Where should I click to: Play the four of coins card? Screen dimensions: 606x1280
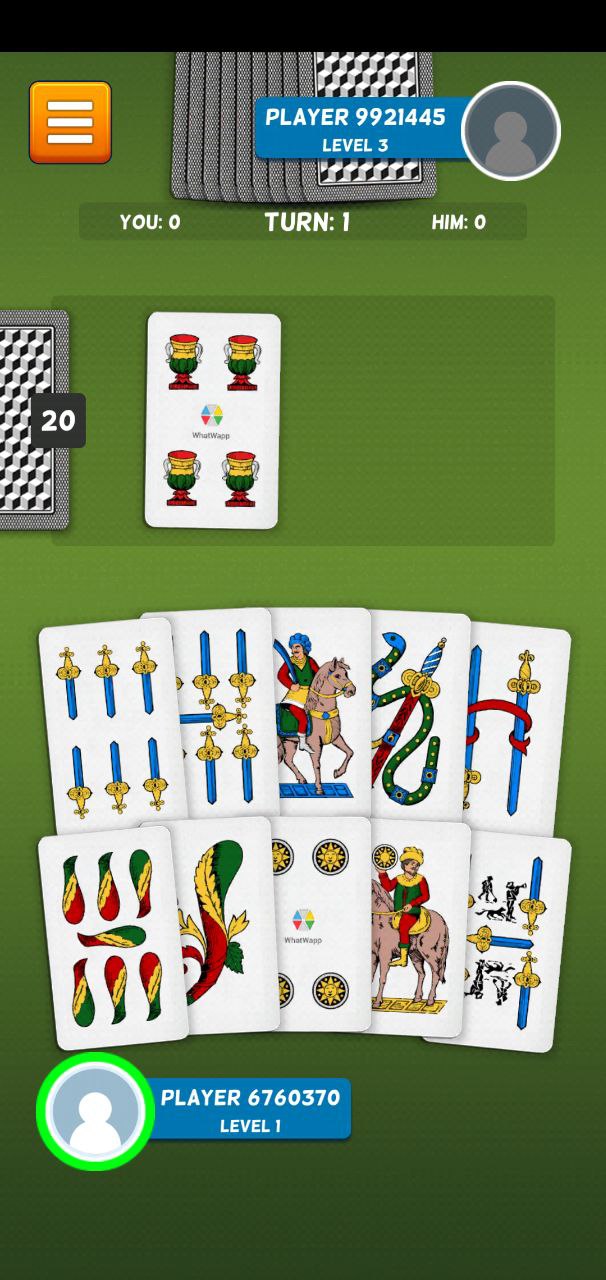(x=322, y=925)
